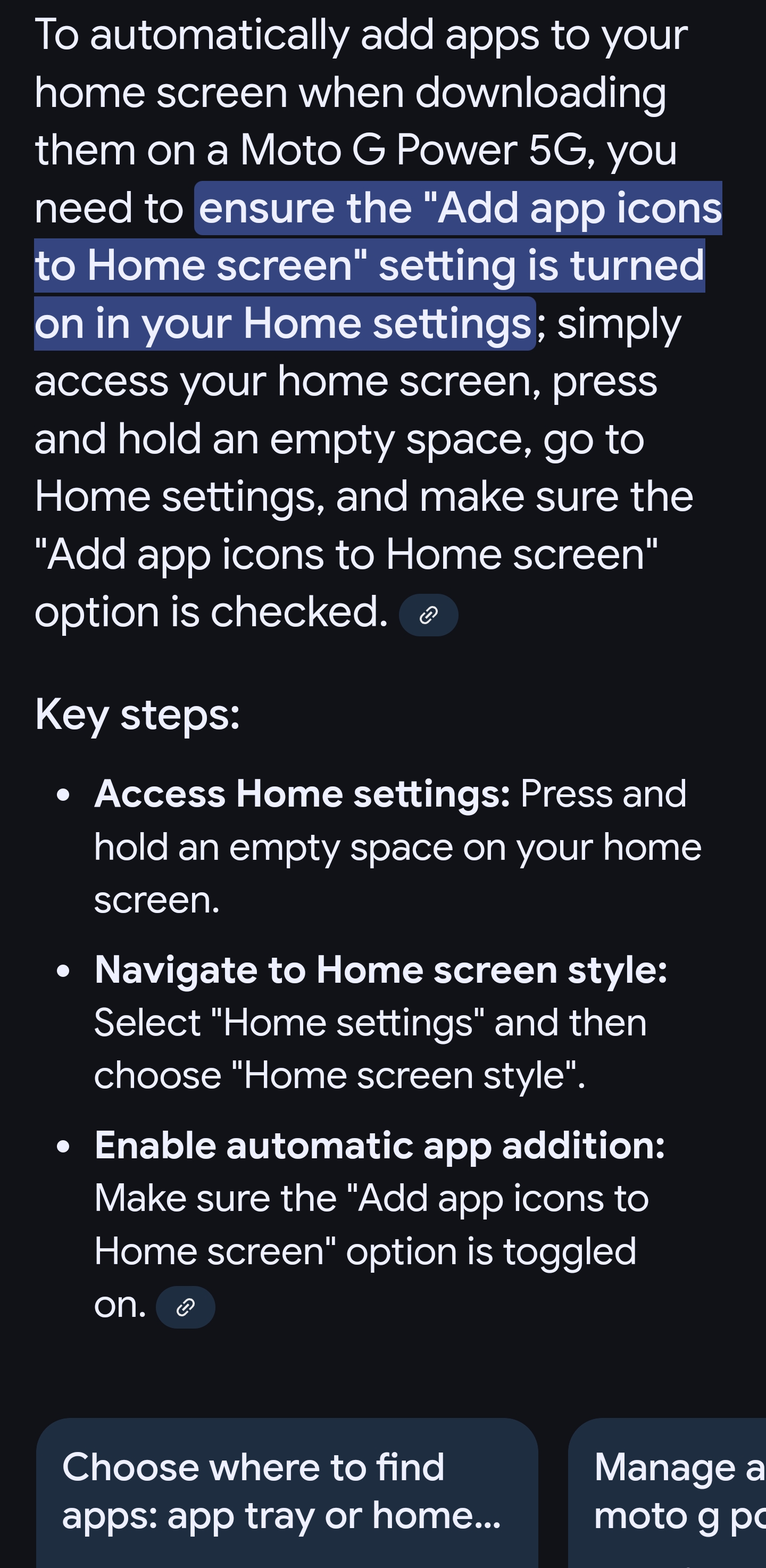This screenshot has height=1568, width=766.
Task: Open source link after 'toggled on'
Action: pos(185,1306)
